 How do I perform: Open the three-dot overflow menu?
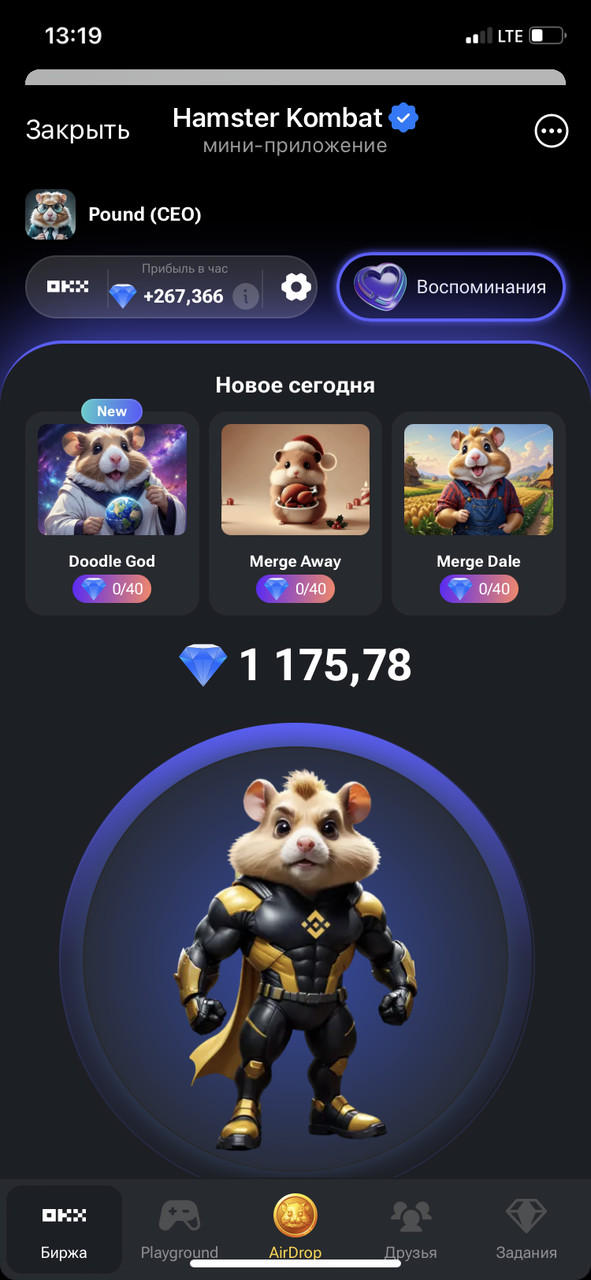point(551,131)
